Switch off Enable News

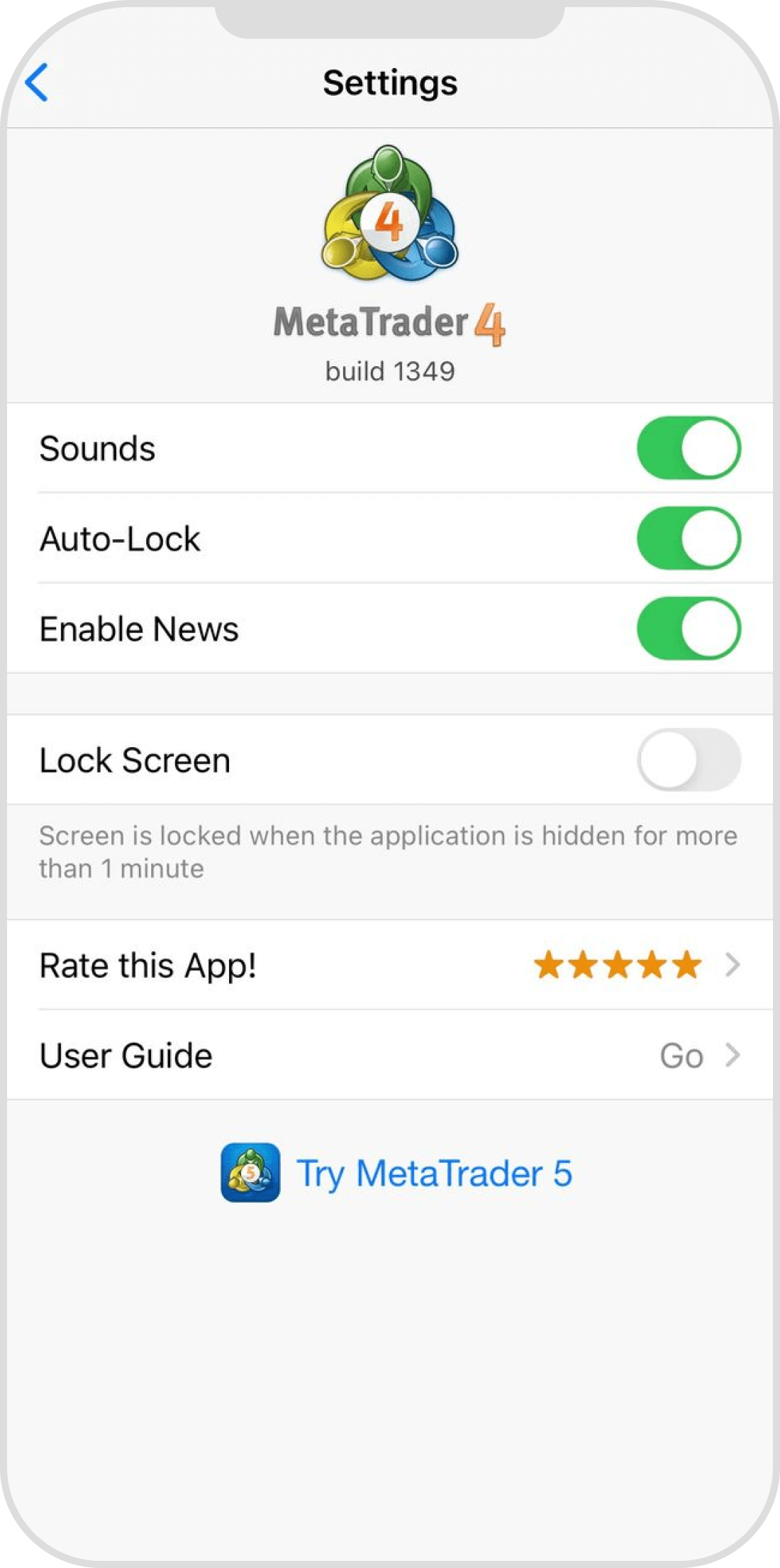[x=688, y=629]
